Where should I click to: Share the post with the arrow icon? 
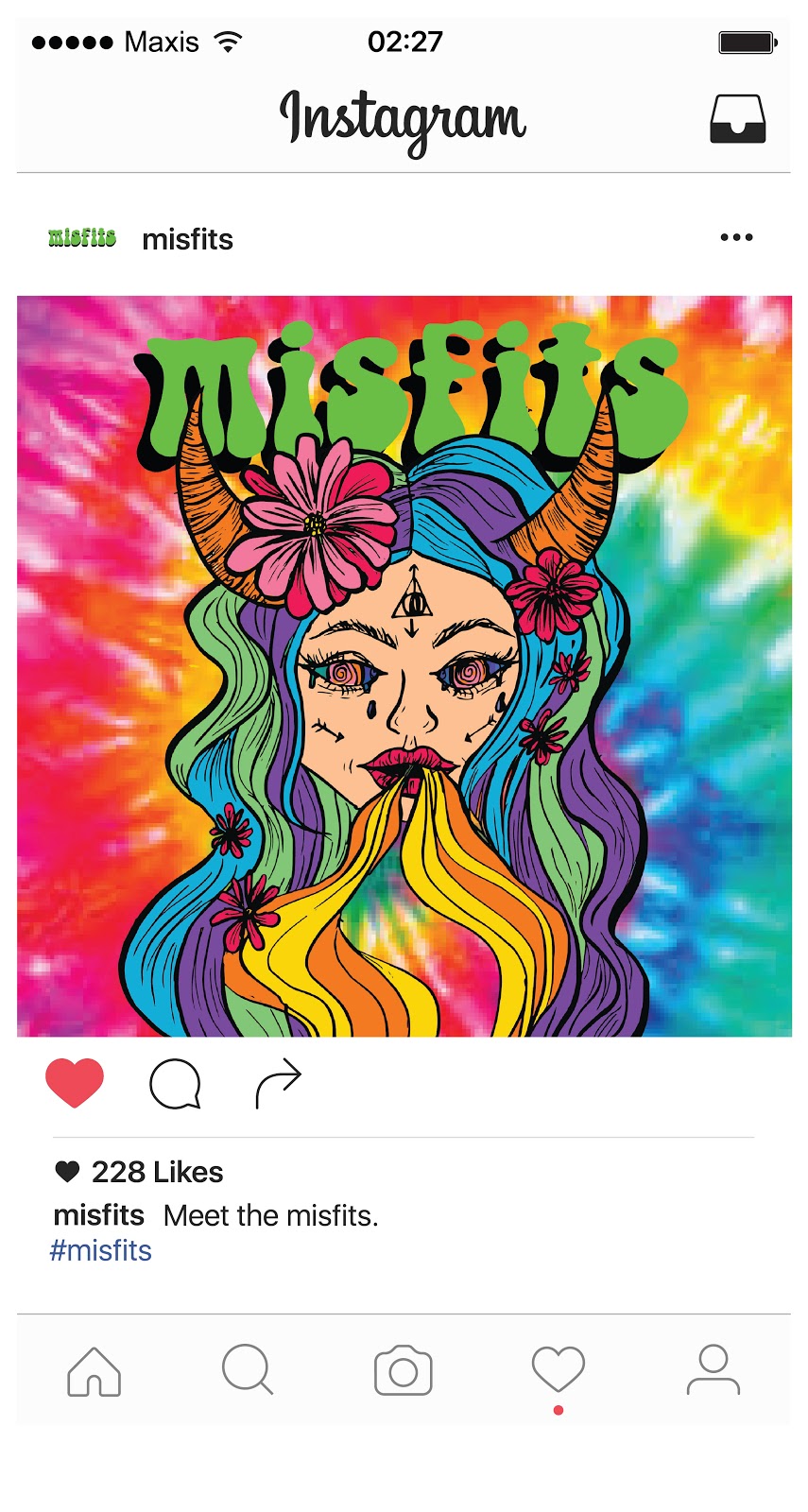tap(278, 1084)
